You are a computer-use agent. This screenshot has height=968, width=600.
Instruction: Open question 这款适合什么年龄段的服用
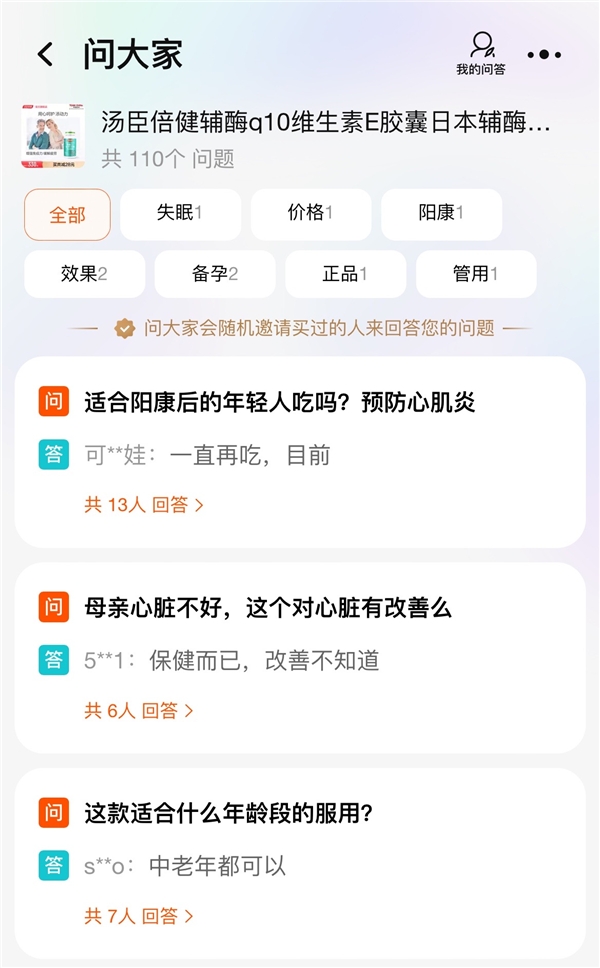229,813
